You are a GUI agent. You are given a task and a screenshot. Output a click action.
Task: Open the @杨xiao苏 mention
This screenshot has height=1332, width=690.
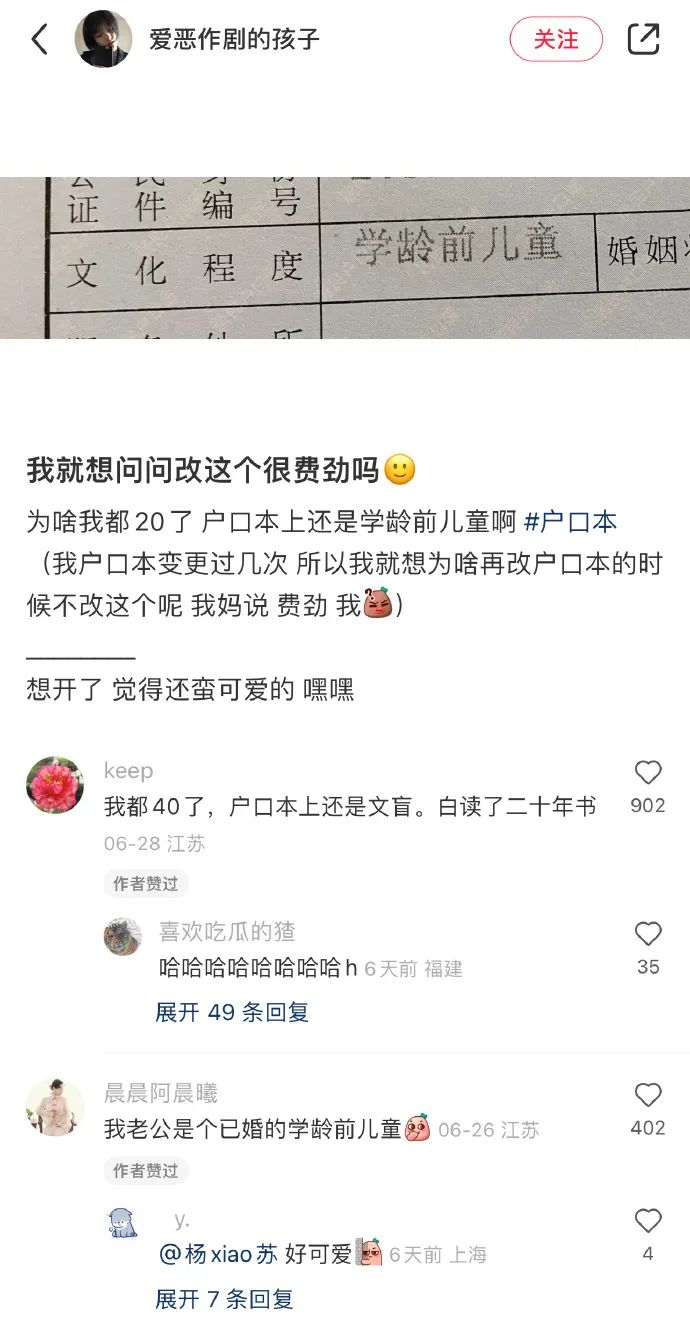pos(217,1254)
